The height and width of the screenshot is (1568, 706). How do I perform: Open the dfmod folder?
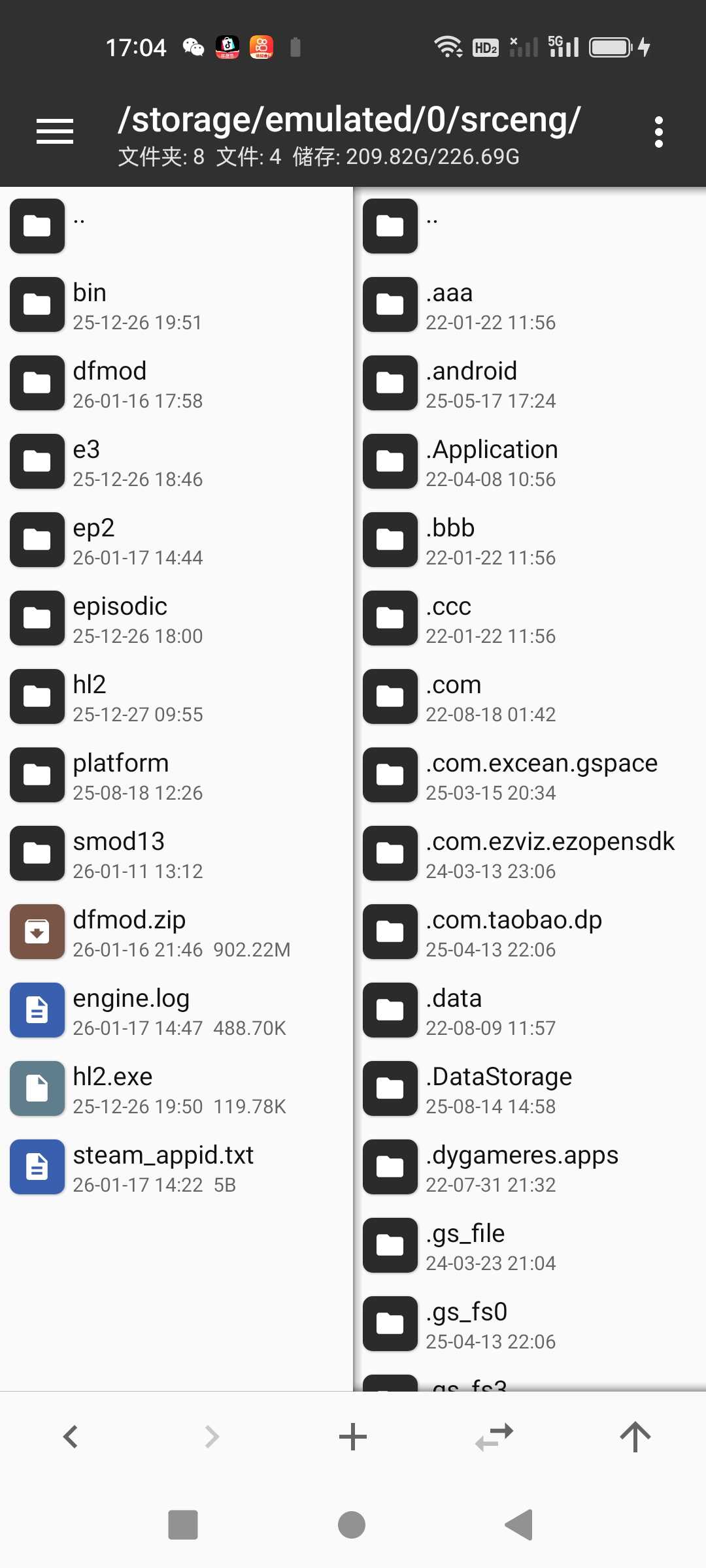(x=109, y=383)
